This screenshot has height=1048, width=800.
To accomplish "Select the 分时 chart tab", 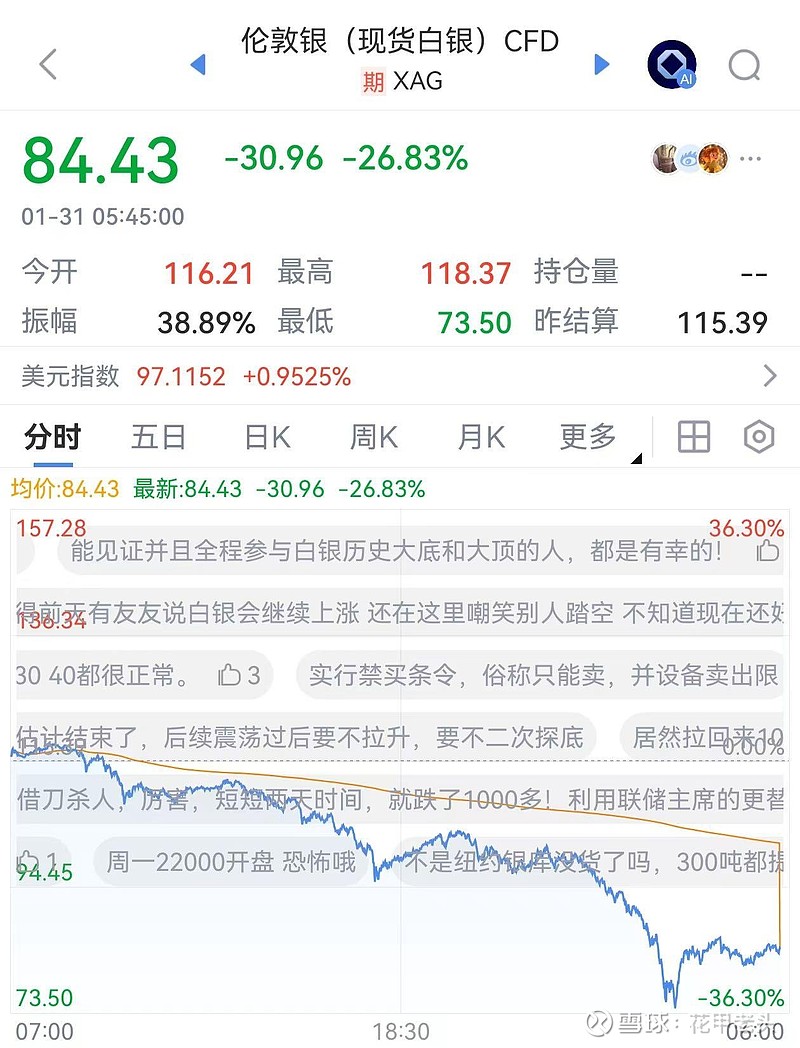I will pyautogui.click(x=53, y=438).
